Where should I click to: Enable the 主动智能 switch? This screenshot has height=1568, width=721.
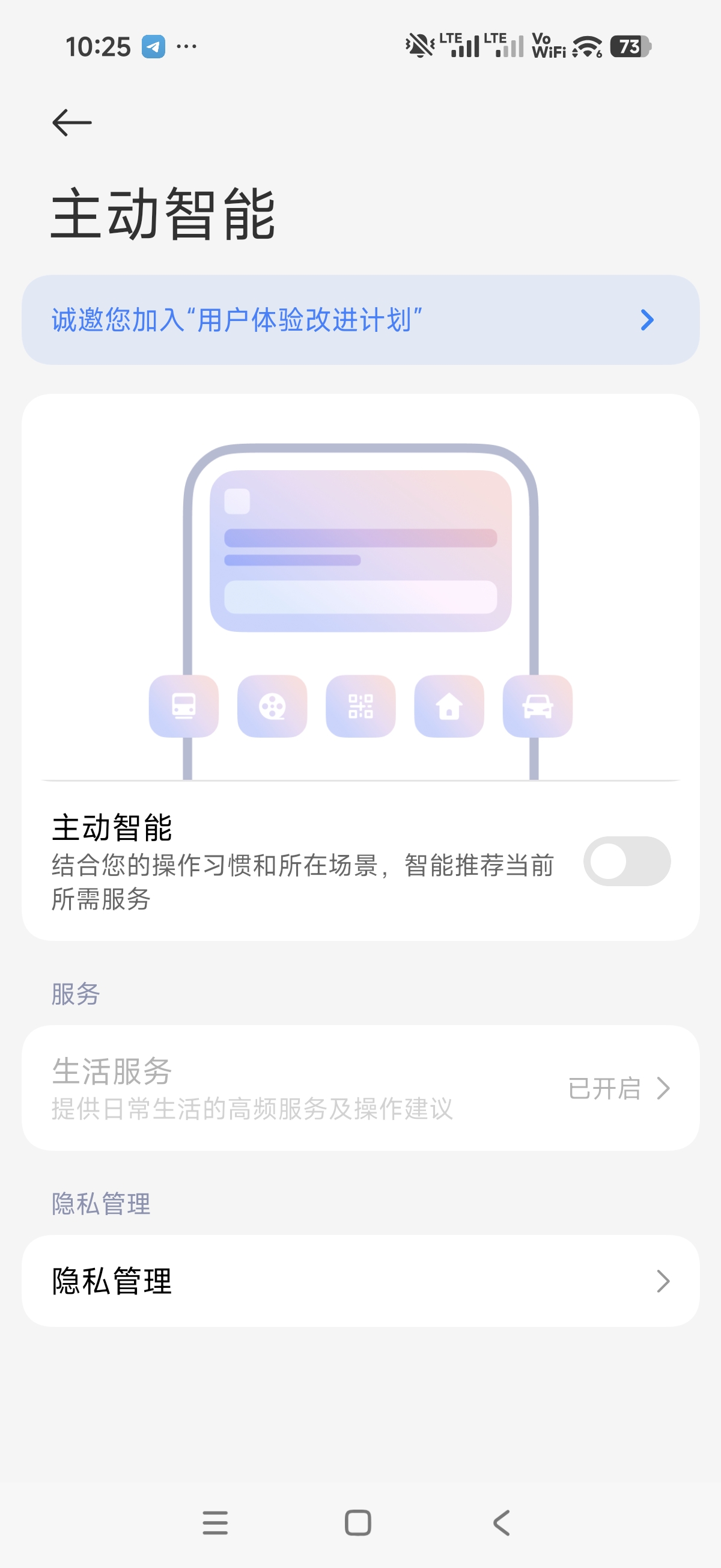[x=626, y=862]
